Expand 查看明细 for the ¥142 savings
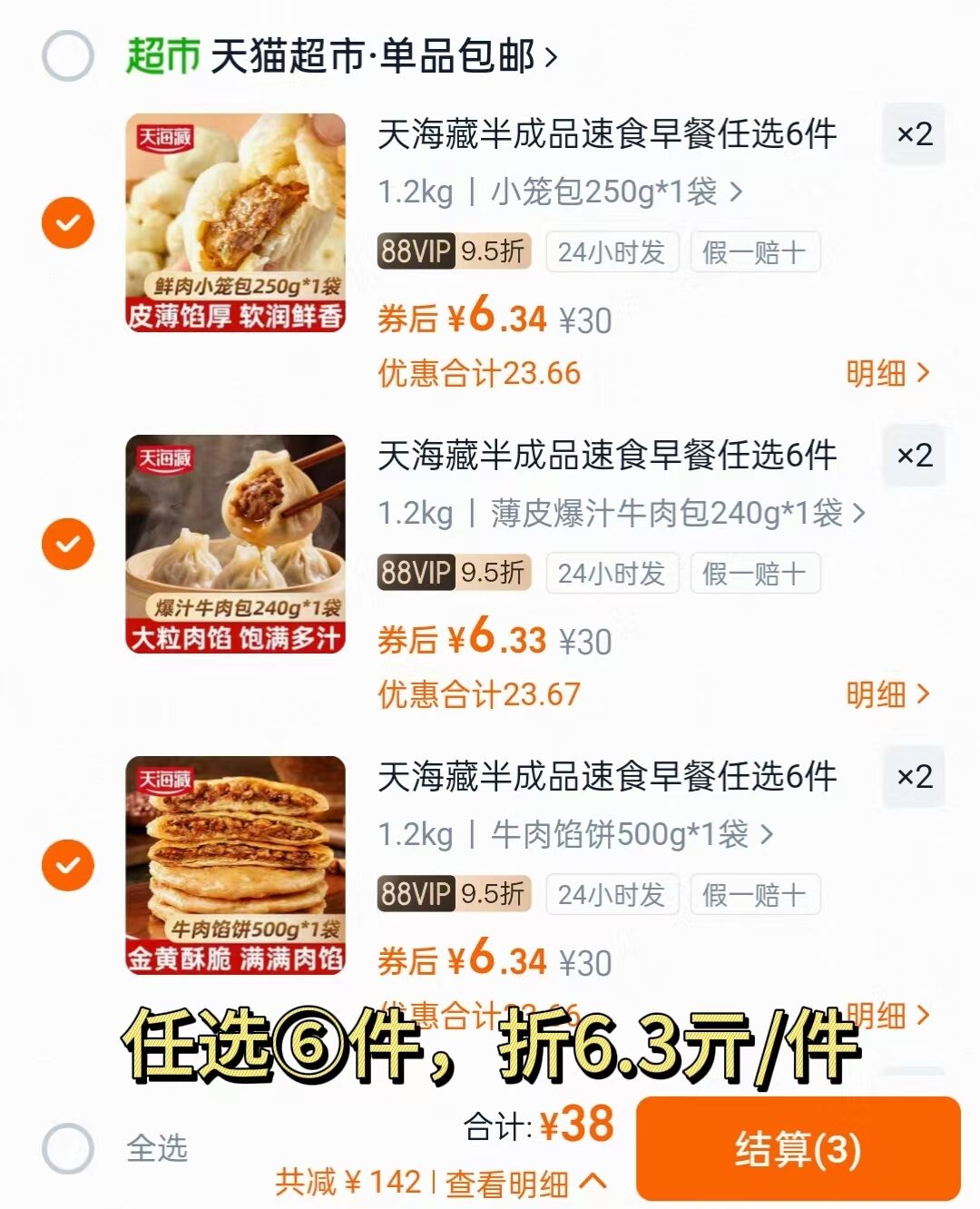 point(524,1183)
